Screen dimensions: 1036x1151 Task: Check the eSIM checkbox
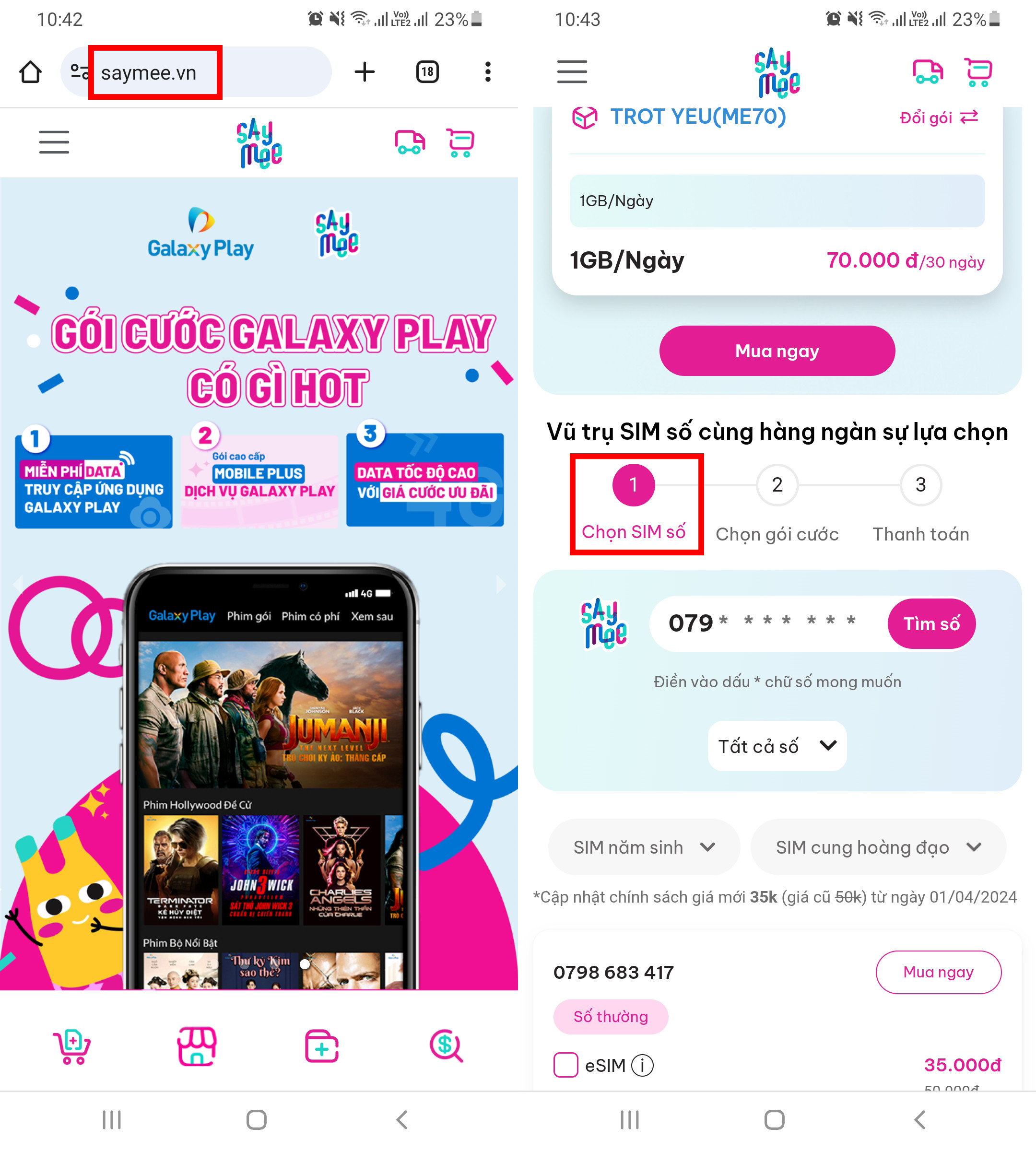tap(565, 1065)
